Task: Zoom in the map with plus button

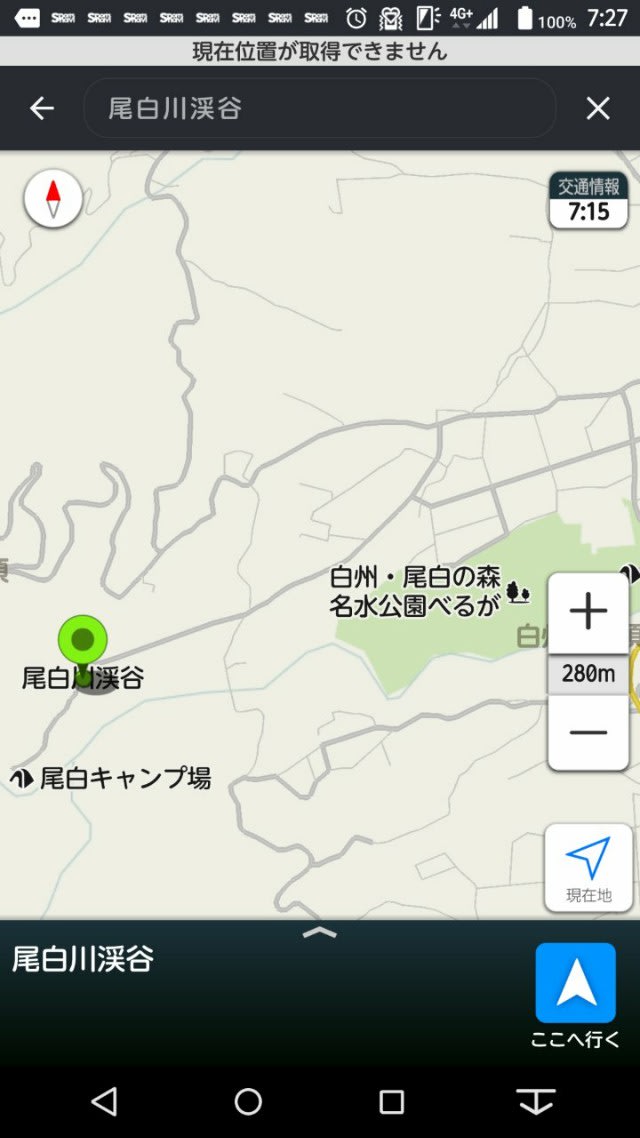Action: pos(588,612)
